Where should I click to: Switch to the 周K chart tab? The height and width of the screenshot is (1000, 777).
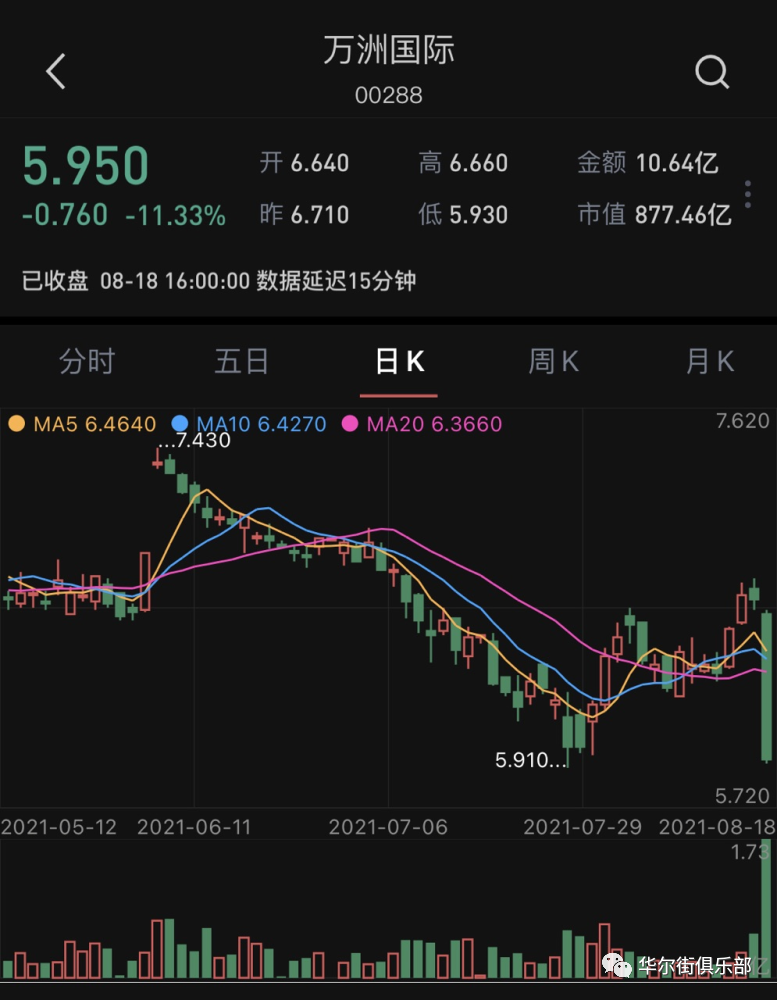point(553,361)
